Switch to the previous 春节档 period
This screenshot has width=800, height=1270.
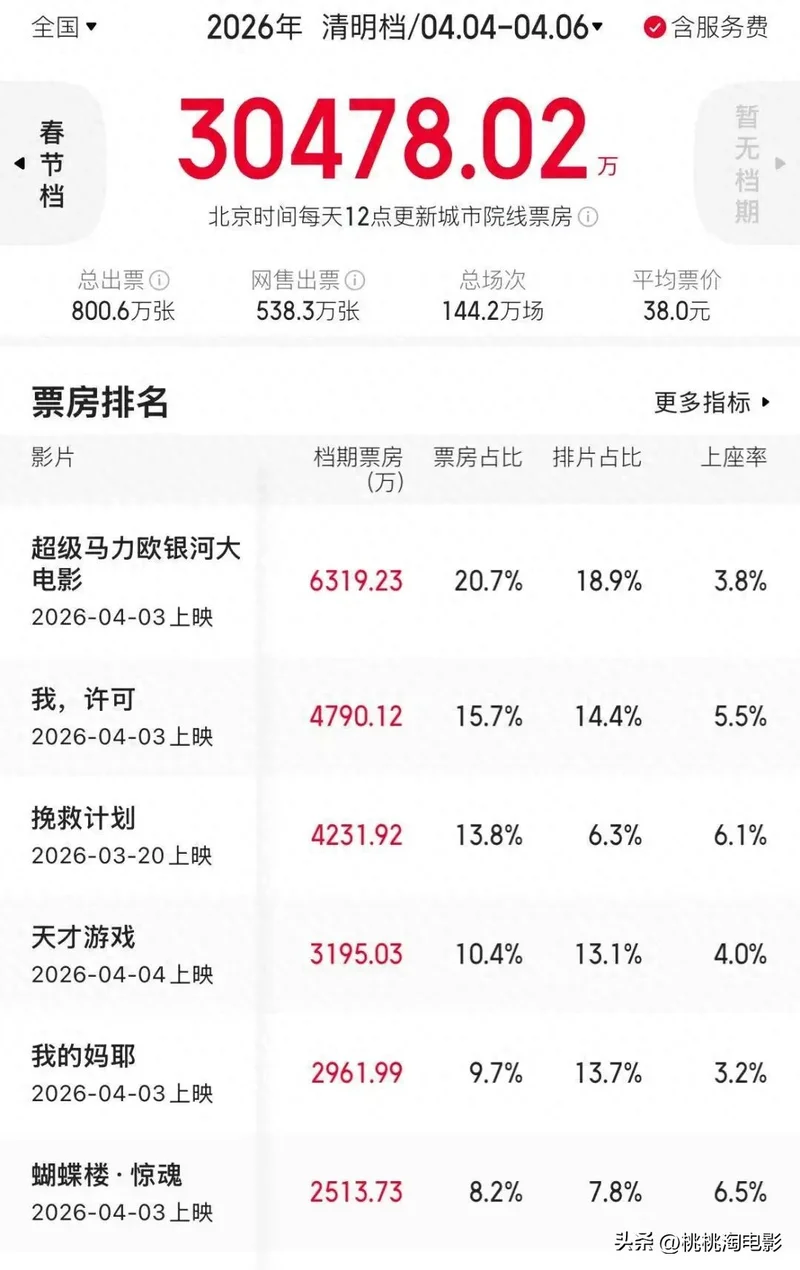pos(52,163)
